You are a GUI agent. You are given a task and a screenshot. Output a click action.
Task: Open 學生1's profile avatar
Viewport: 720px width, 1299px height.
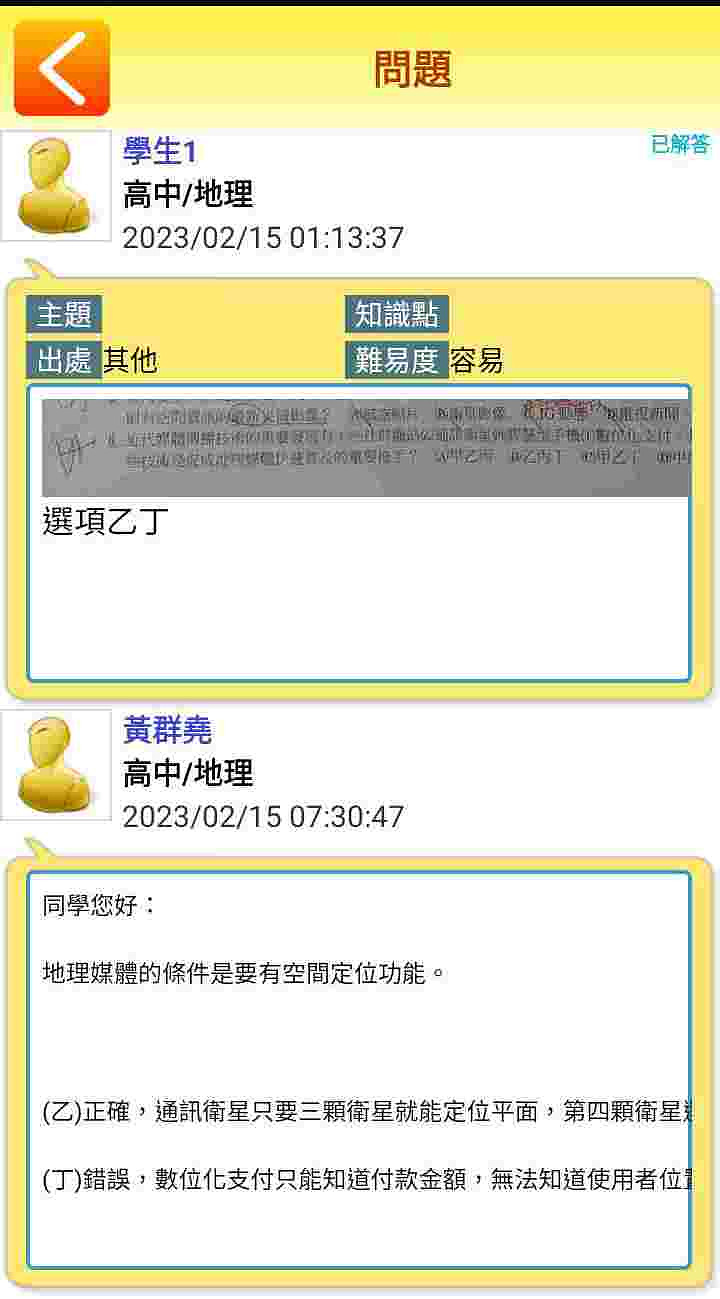pos(56,186)
